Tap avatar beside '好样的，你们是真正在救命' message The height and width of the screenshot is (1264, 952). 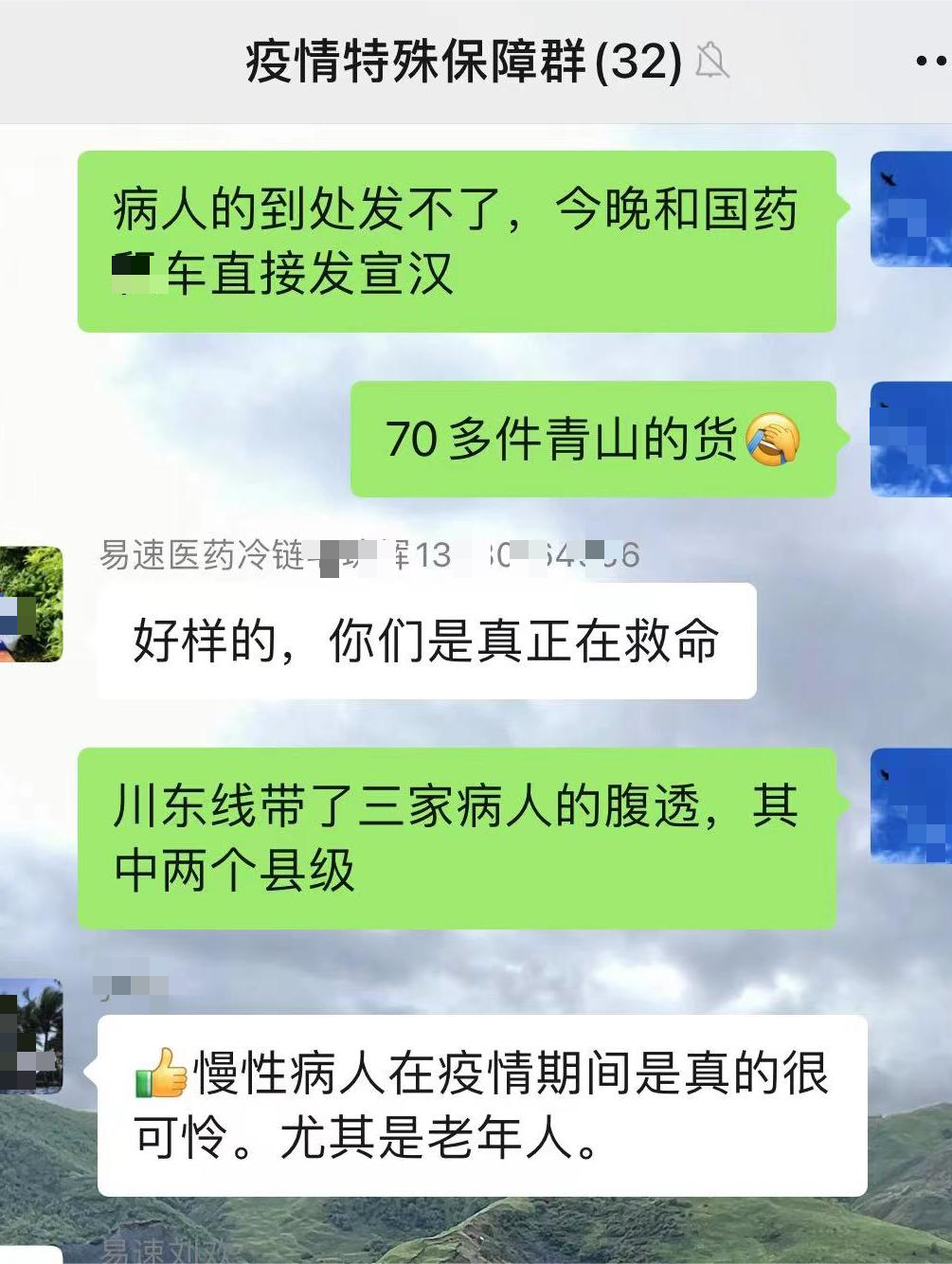30,604
